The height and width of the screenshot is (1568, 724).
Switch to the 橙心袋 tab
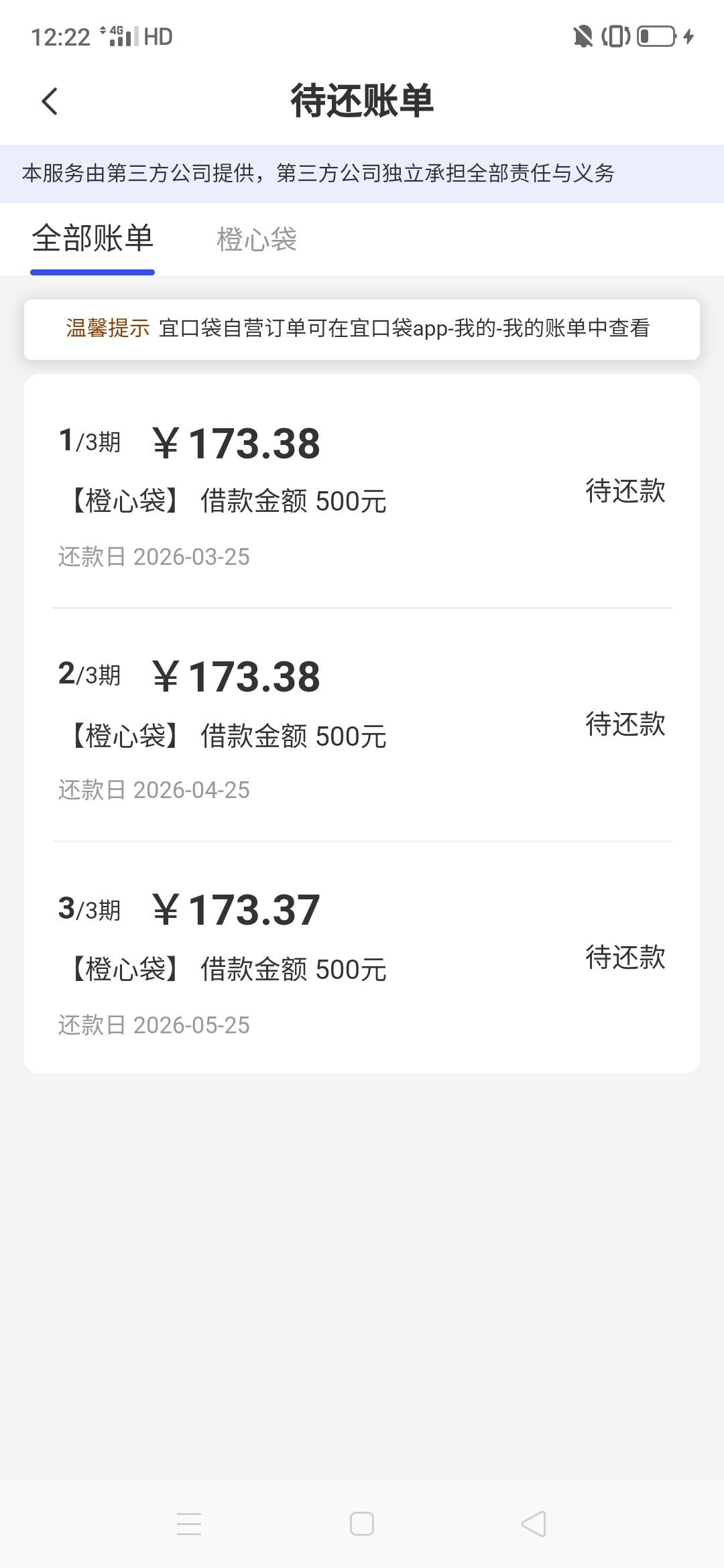click(257, 239)
